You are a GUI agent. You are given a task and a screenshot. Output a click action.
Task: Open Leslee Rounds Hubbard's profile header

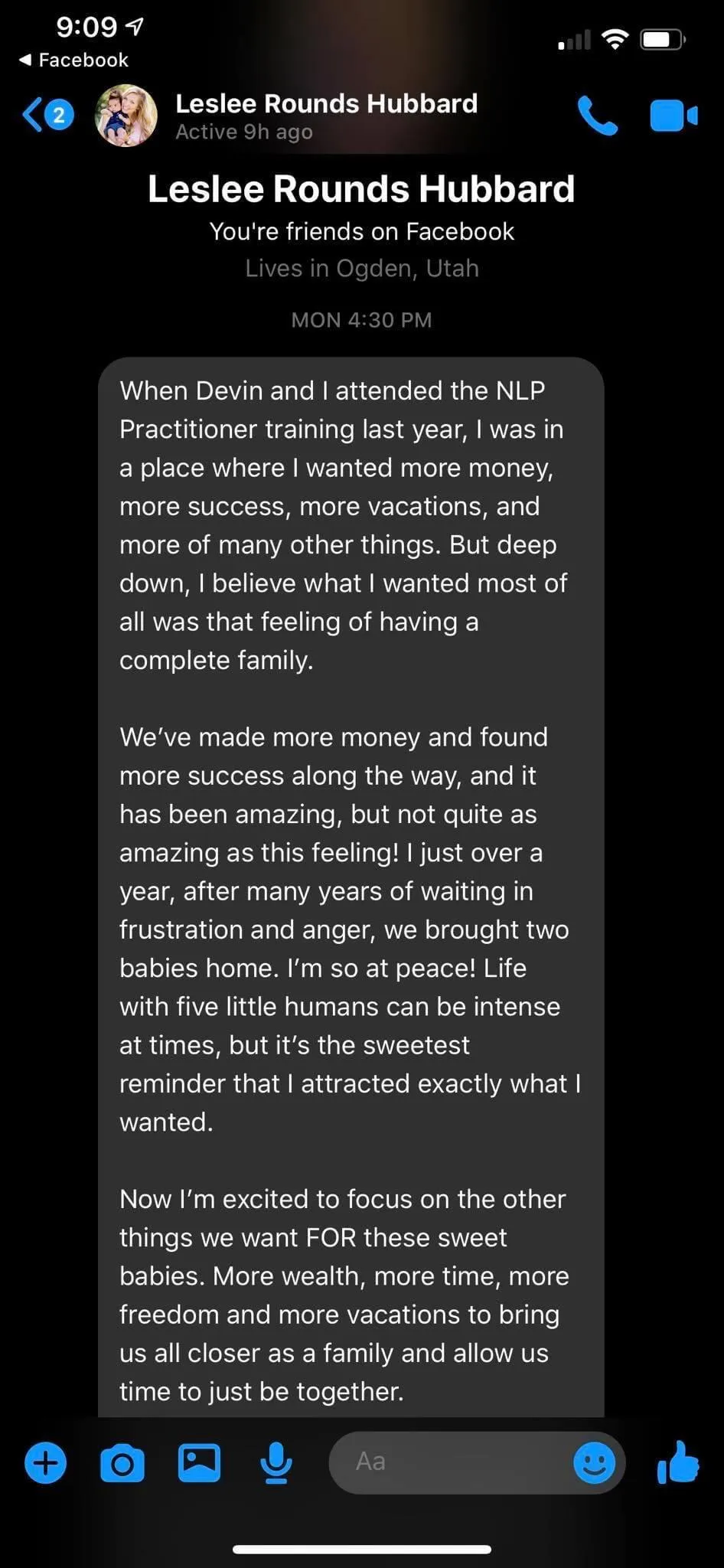325,116
